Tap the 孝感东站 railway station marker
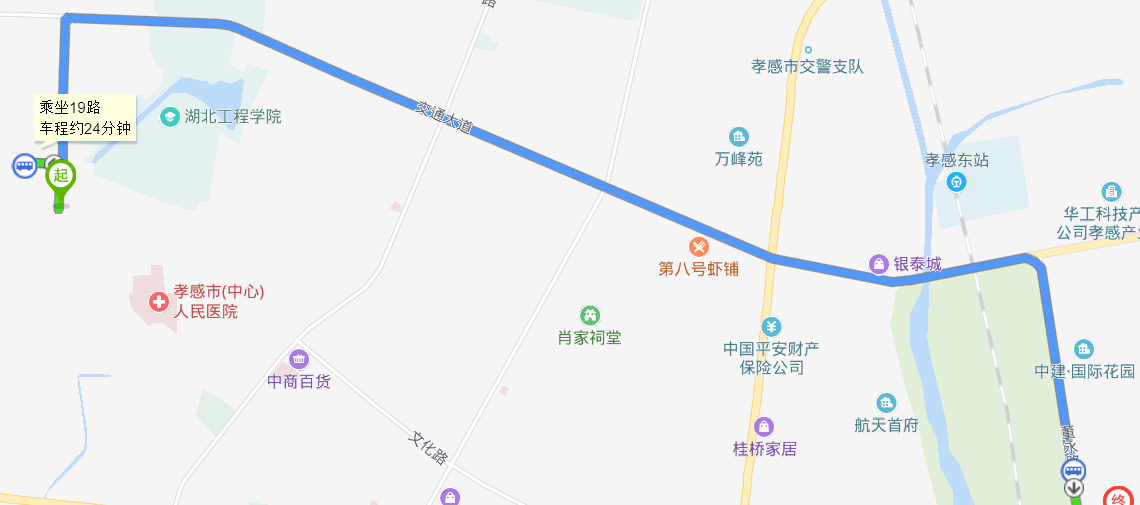 tap(957, 181)
